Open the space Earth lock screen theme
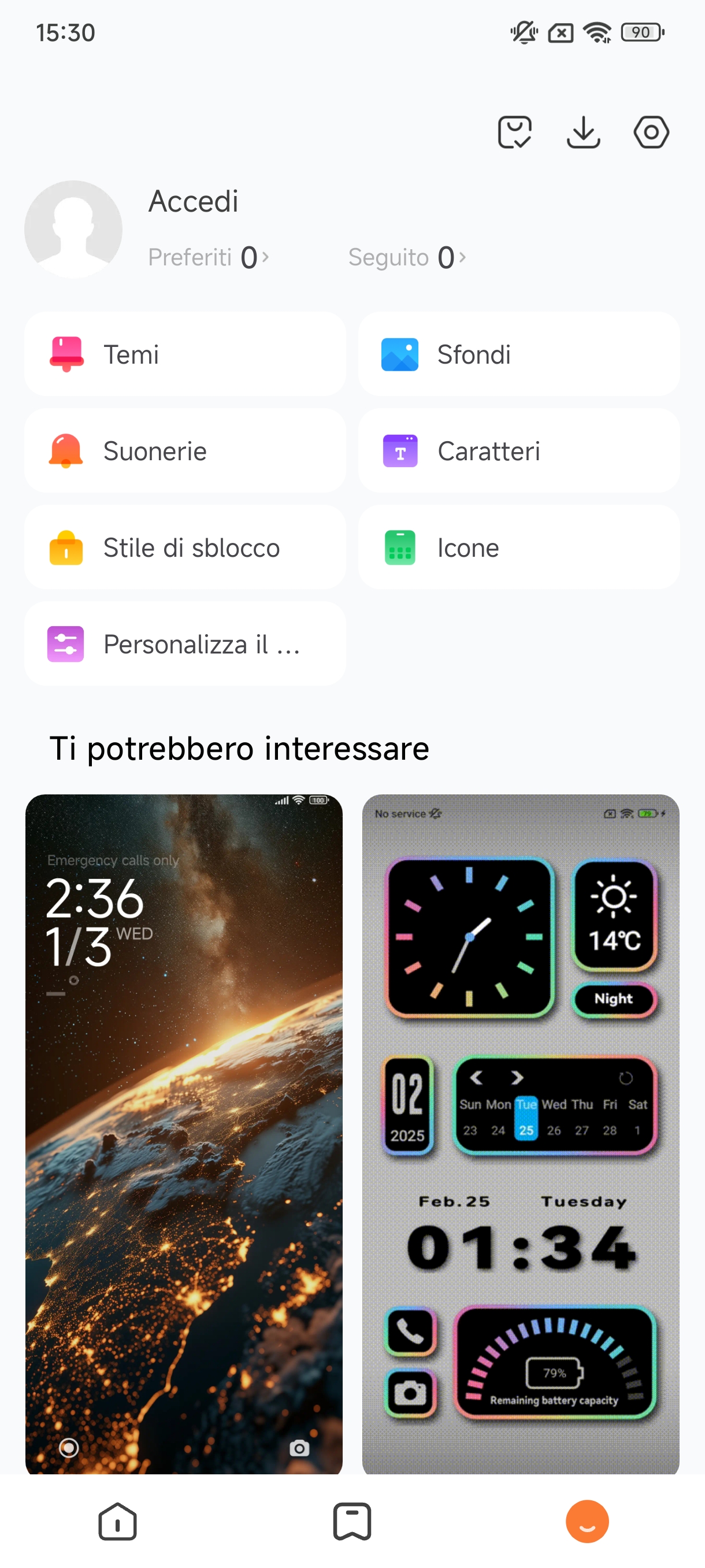Viewport: 705px width, 1568px height. [x=184, y=1133]
